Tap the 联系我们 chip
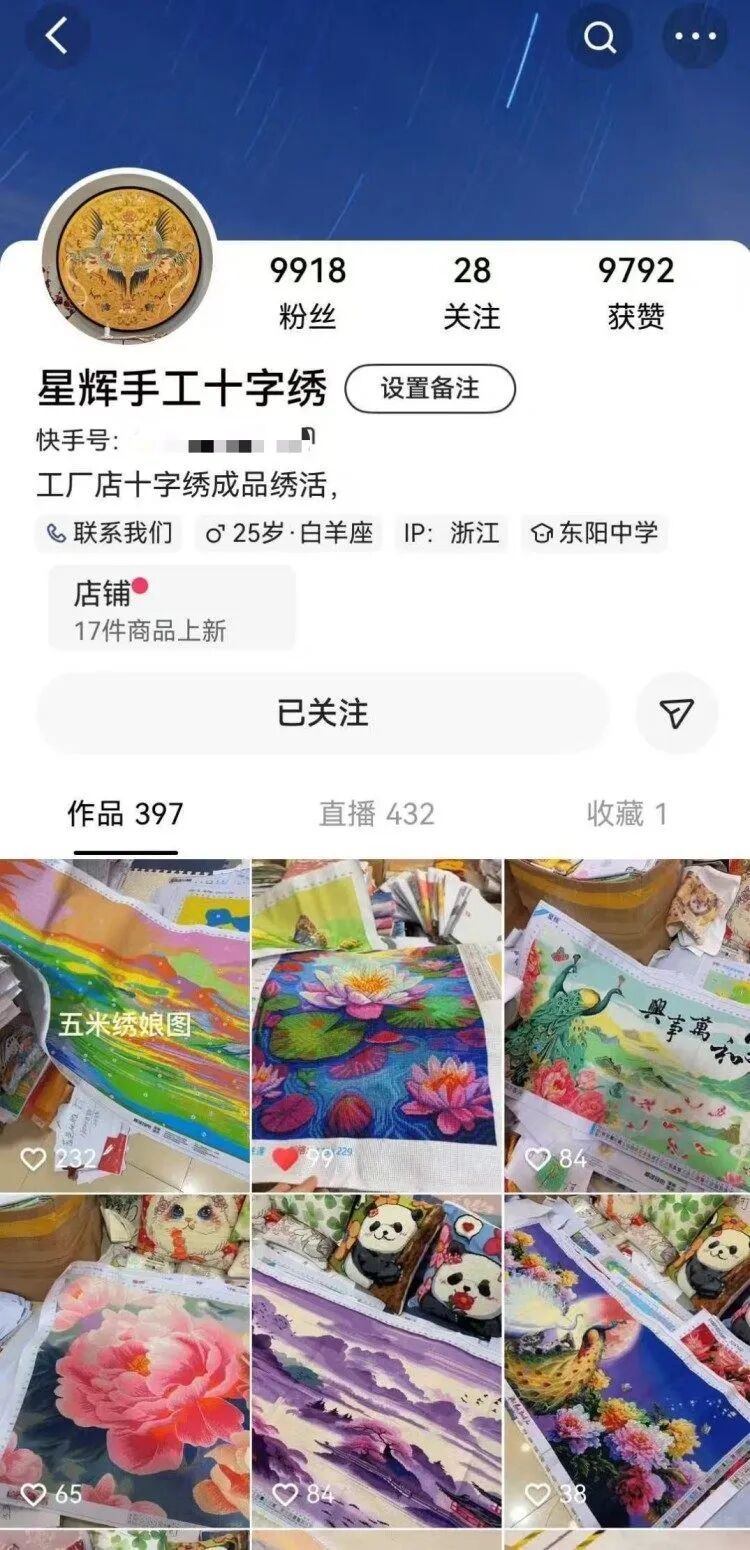This screenshot has height=1550, width=750. [110, 533]
